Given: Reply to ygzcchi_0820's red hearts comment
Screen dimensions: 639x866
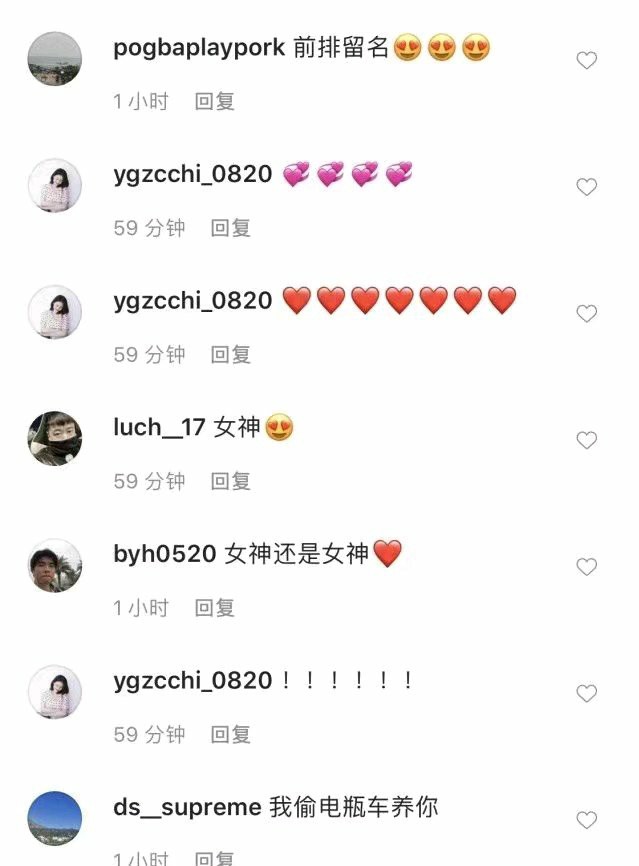Looking at the screenshot, I should (230, 354).
